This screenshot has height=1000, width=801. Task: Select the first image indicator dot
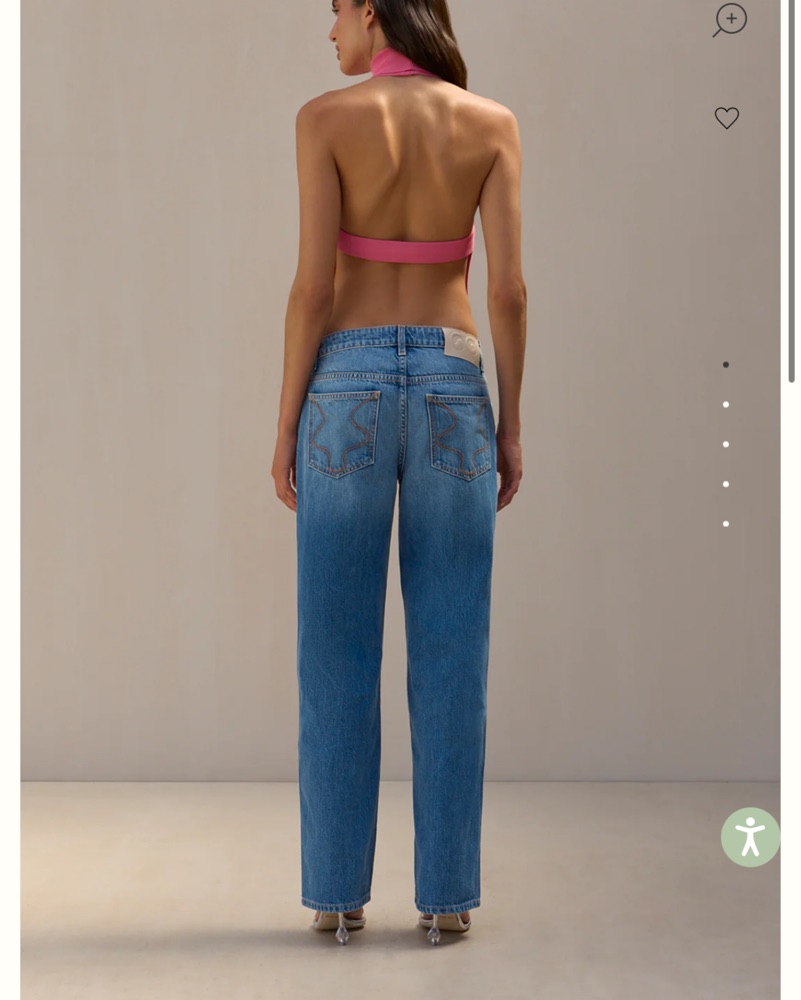(x=726, y=365)
